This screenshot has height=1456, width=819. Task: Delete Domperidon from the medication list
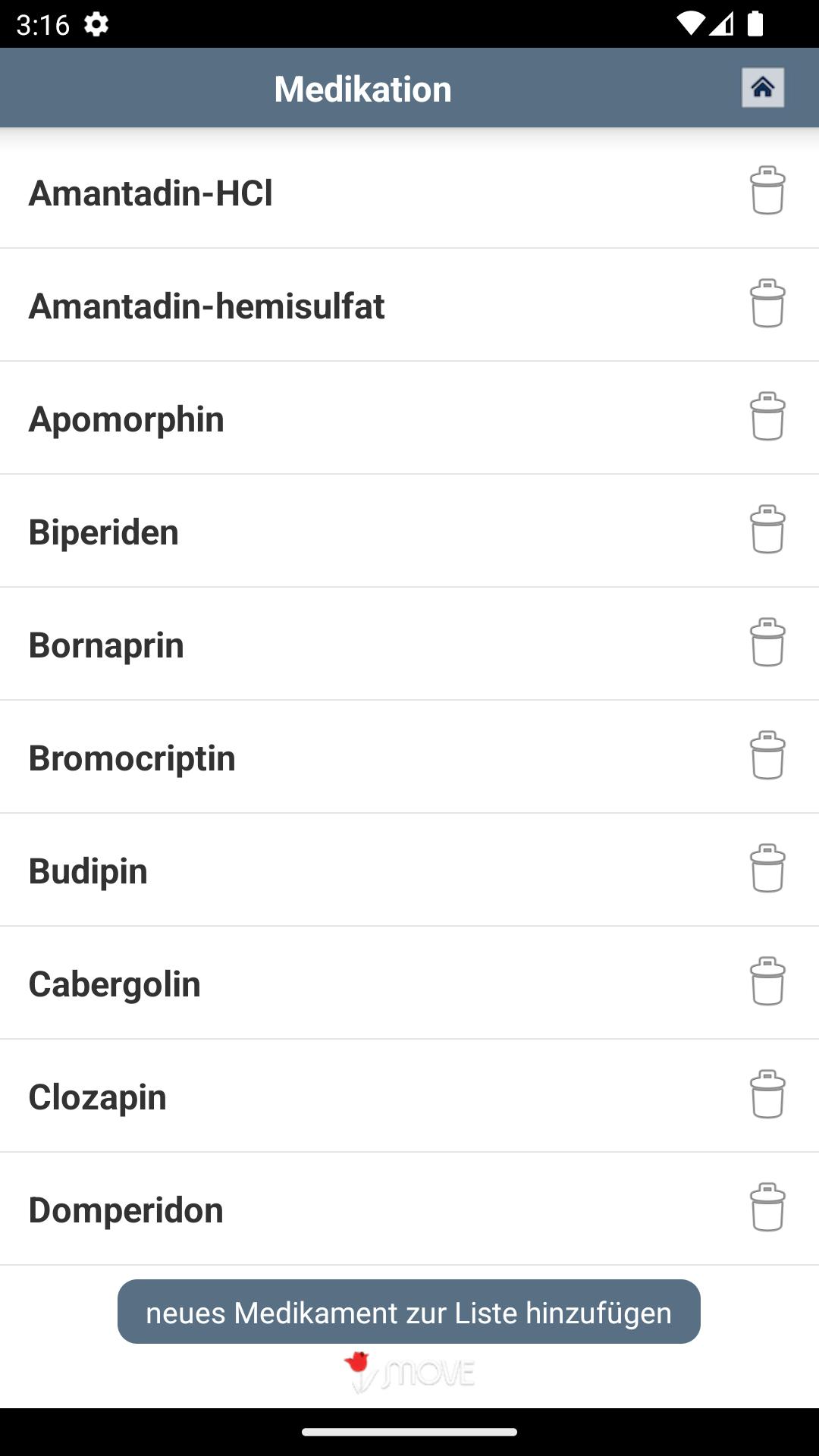click(x=767, y=1207)
